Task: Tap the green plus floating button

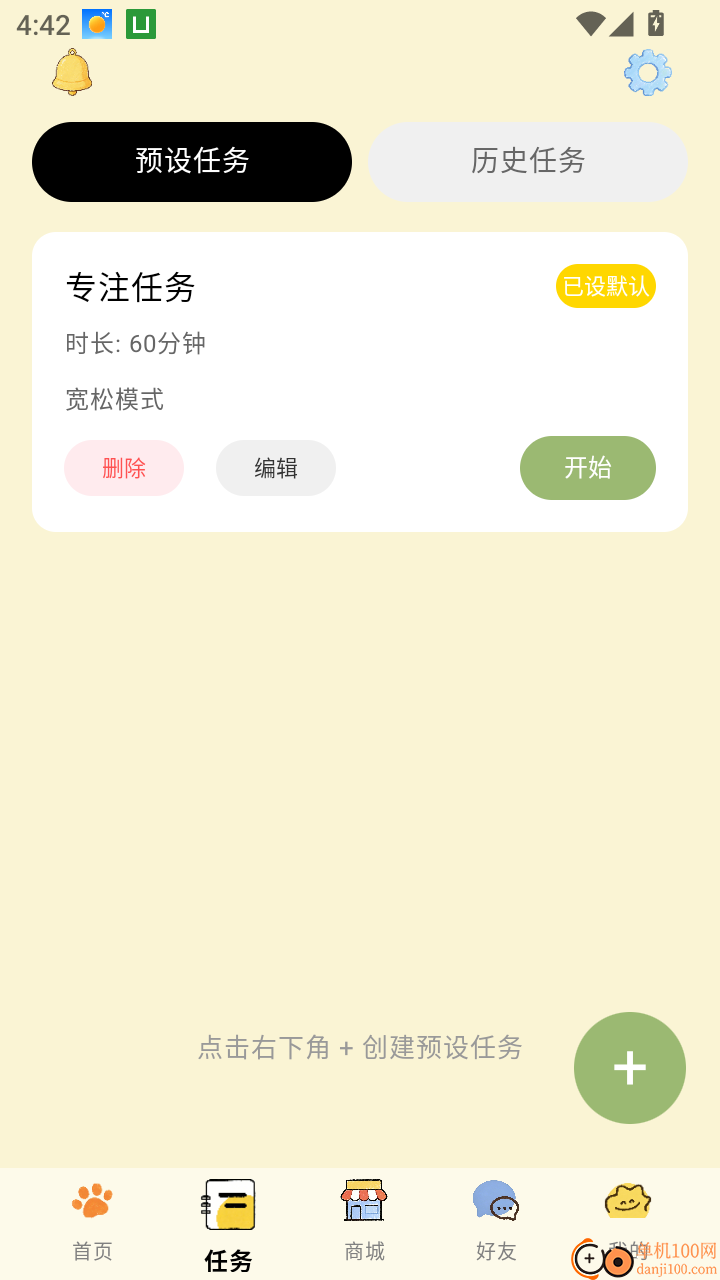Action: coord(629,1068)
